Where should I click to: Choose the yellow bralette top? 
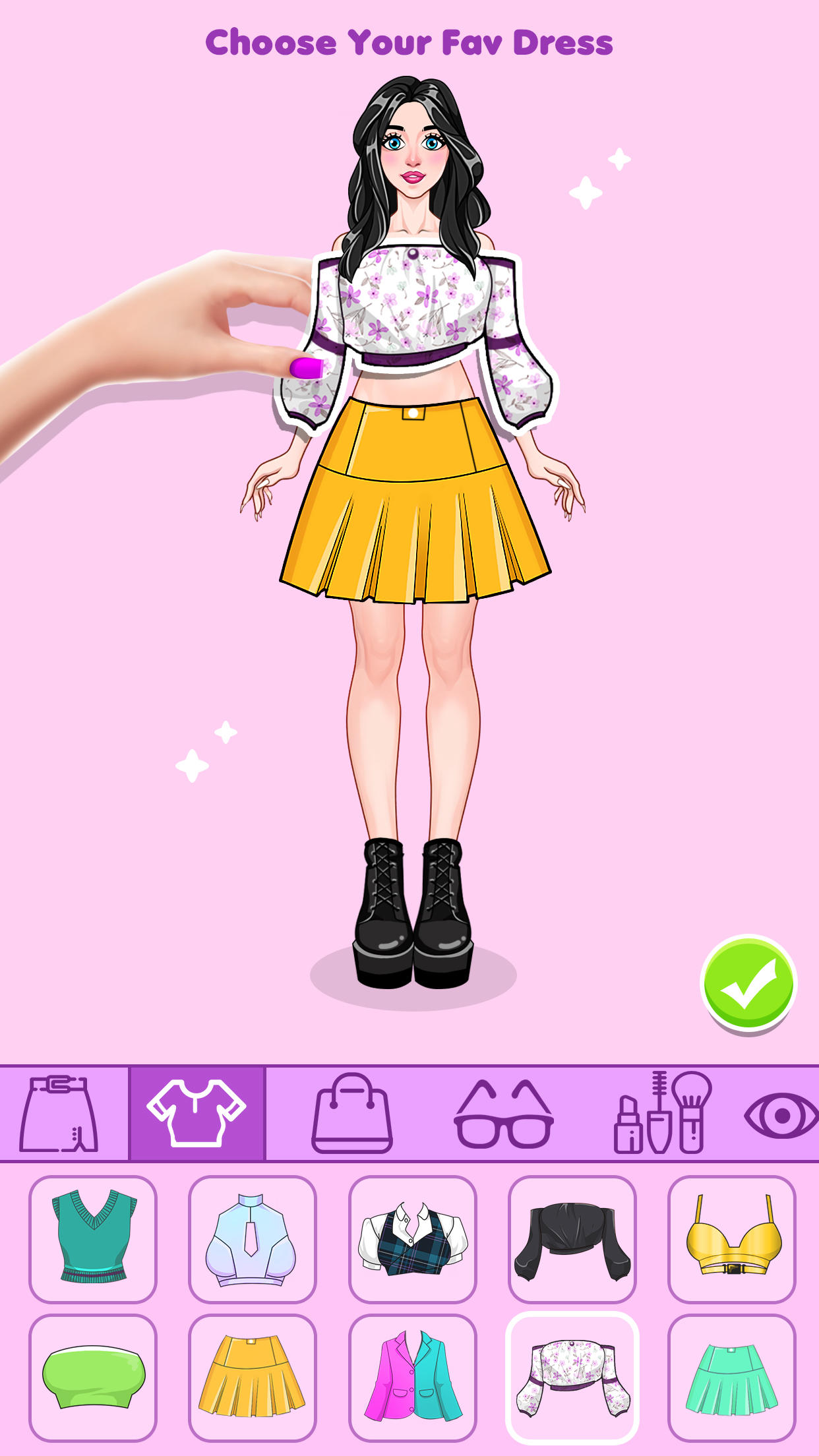tap(731, 1238)
